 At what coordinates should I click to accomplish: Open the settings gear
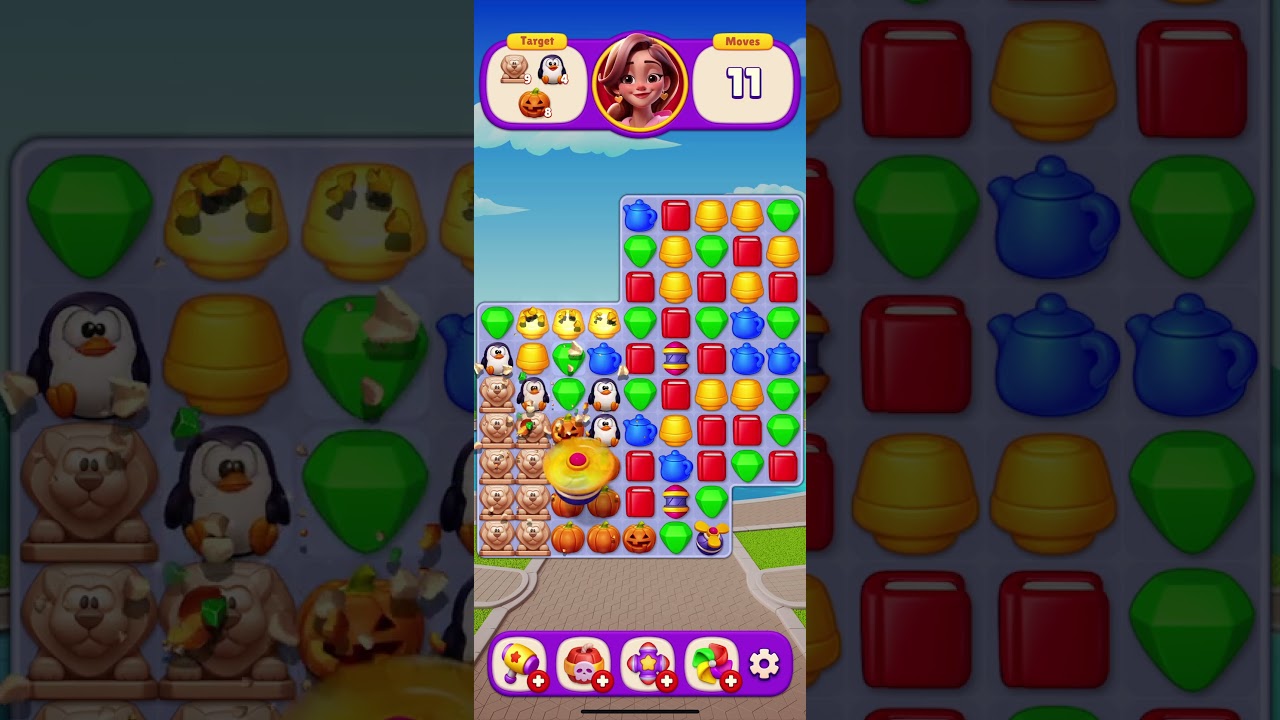[764, 663]
